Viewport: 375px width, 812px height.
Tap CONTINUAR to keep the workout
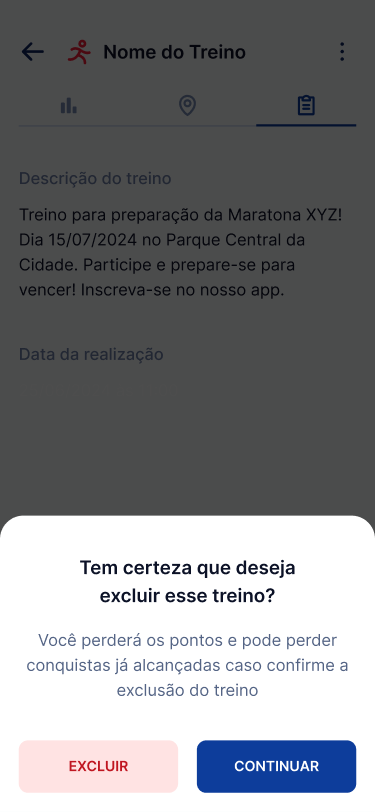click(x=276, y=766)
